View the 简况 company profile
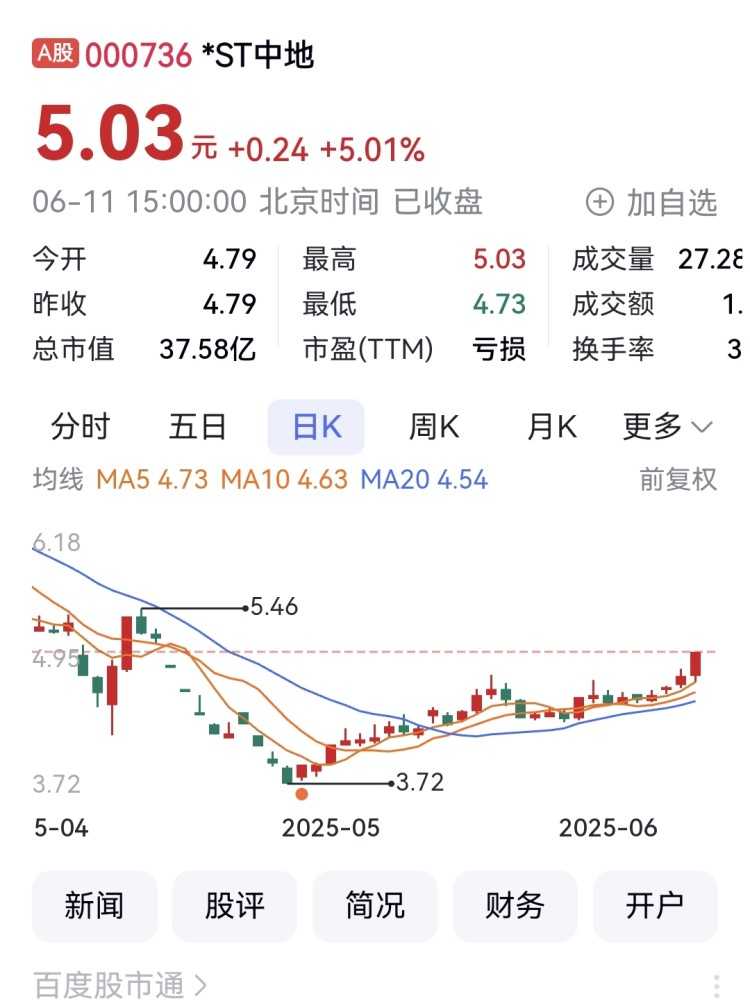The width and height of the screenshot is (750, 1001). 375,906
